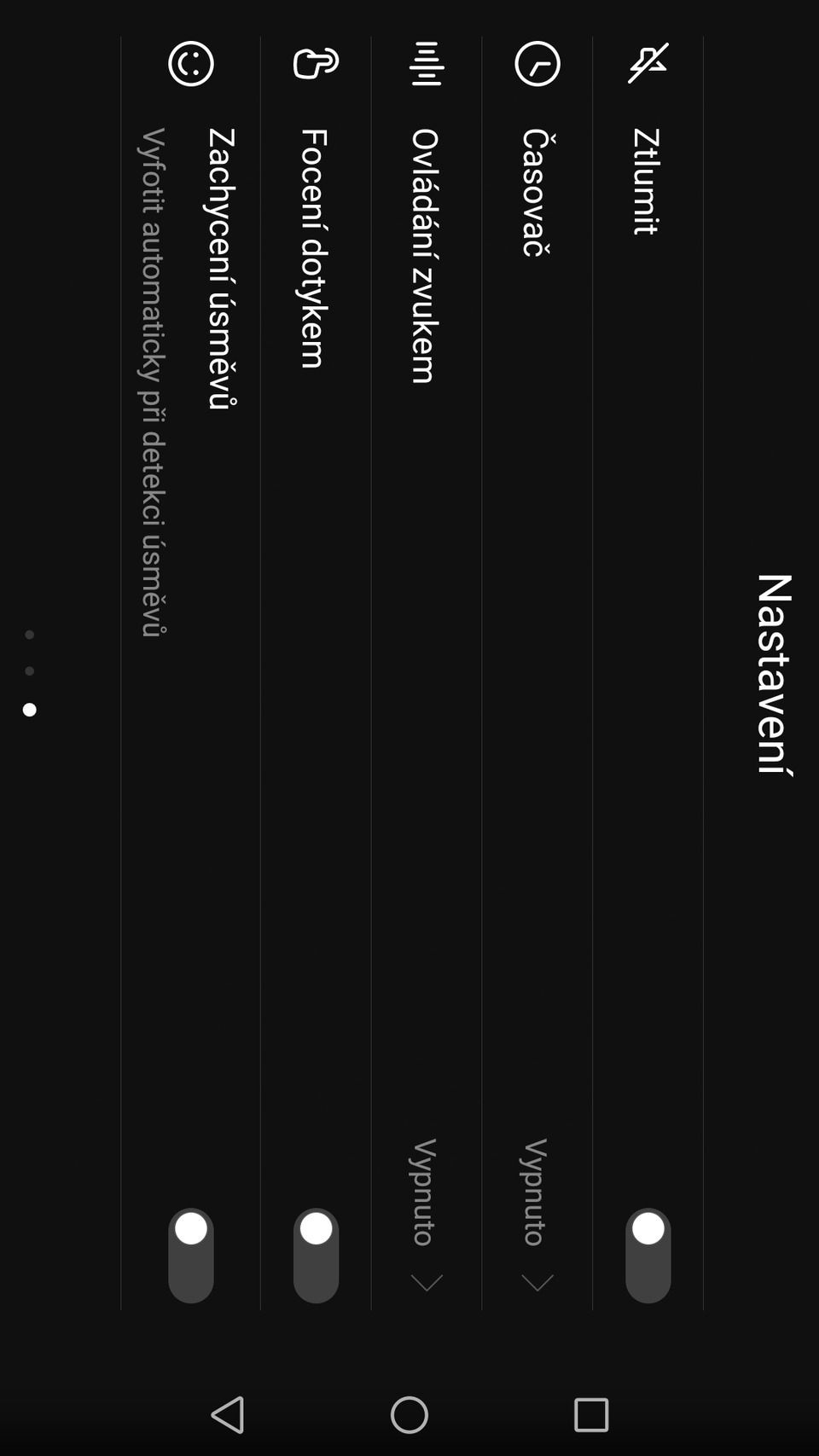Expand the Časovač dropdown
The image size is (819, 1456).
537,1281
